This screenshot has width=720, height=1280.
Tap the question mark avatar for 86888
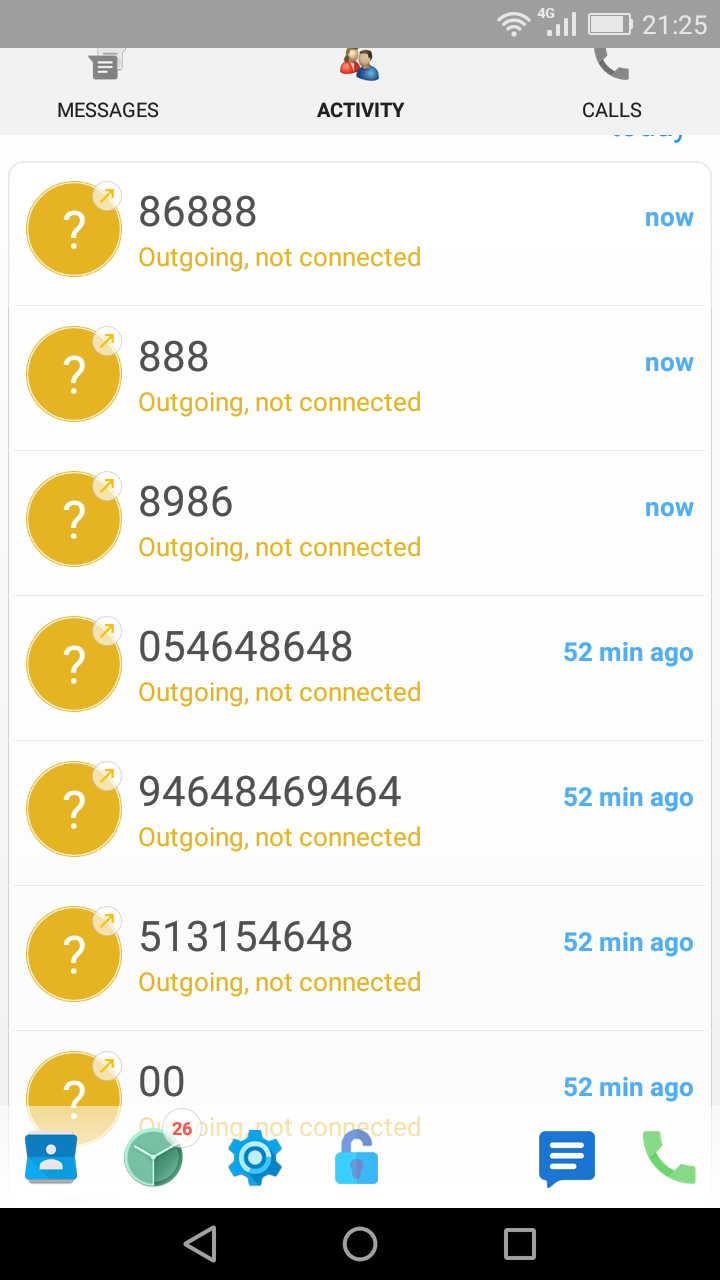73,229
